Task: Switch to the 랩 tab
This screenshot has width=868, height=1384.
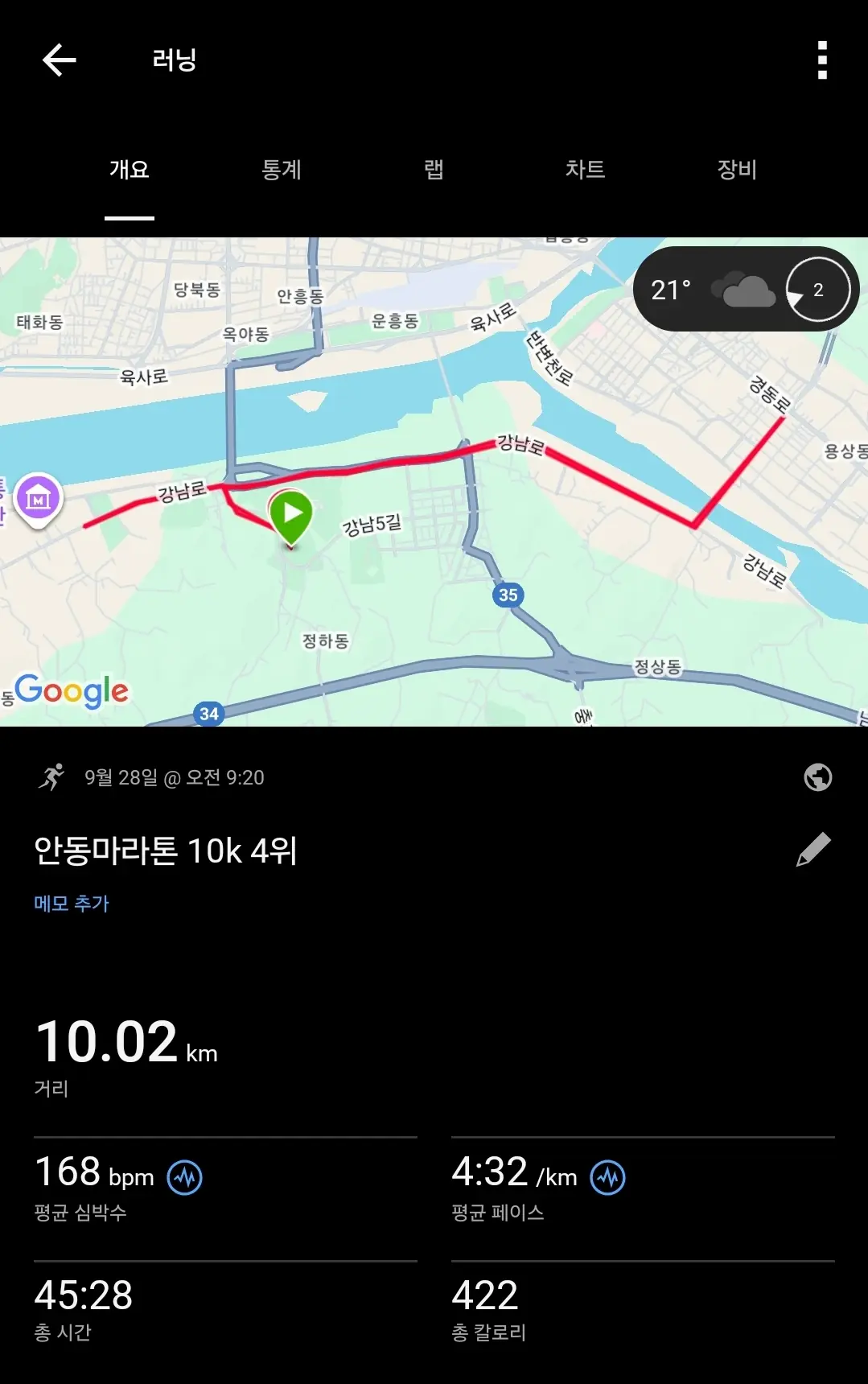Action: click(434, 170)
